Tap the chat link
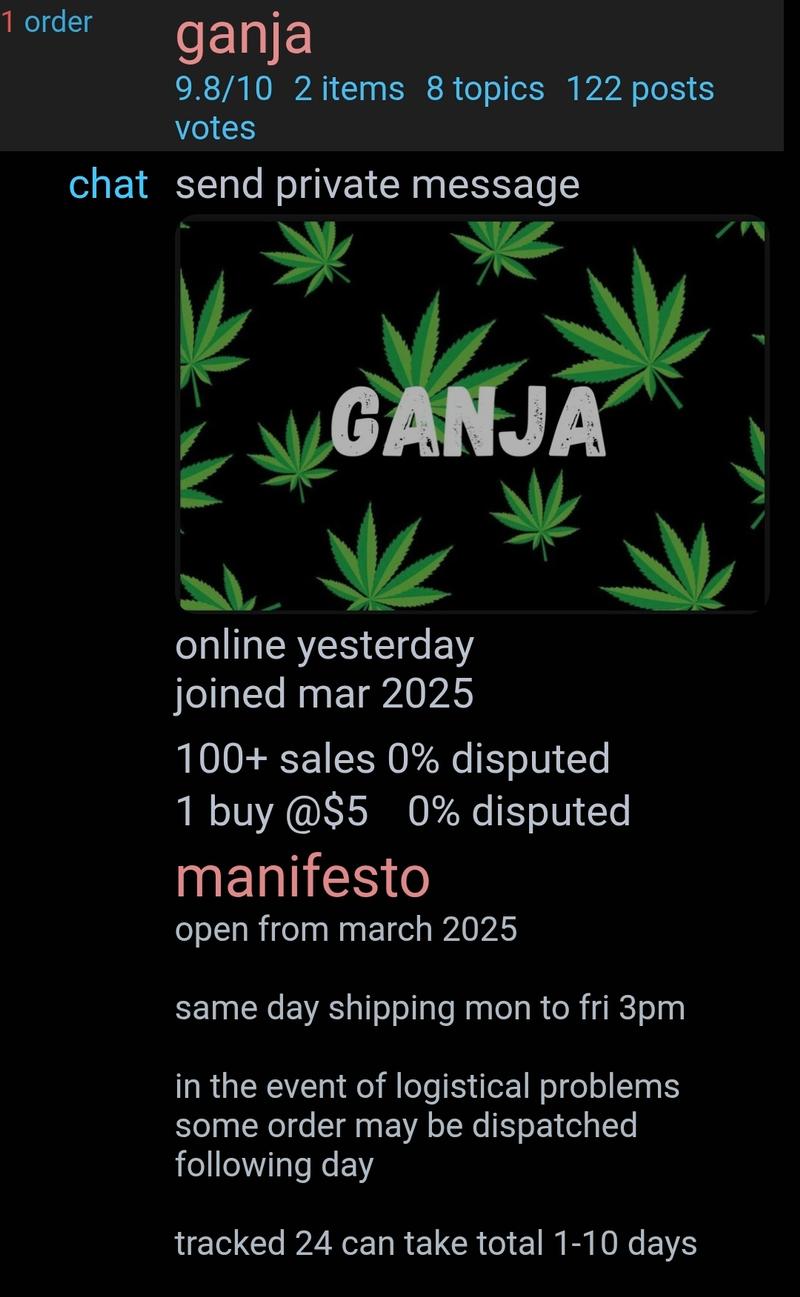This screenshot has width=800, height=1297. pos(108,185)
